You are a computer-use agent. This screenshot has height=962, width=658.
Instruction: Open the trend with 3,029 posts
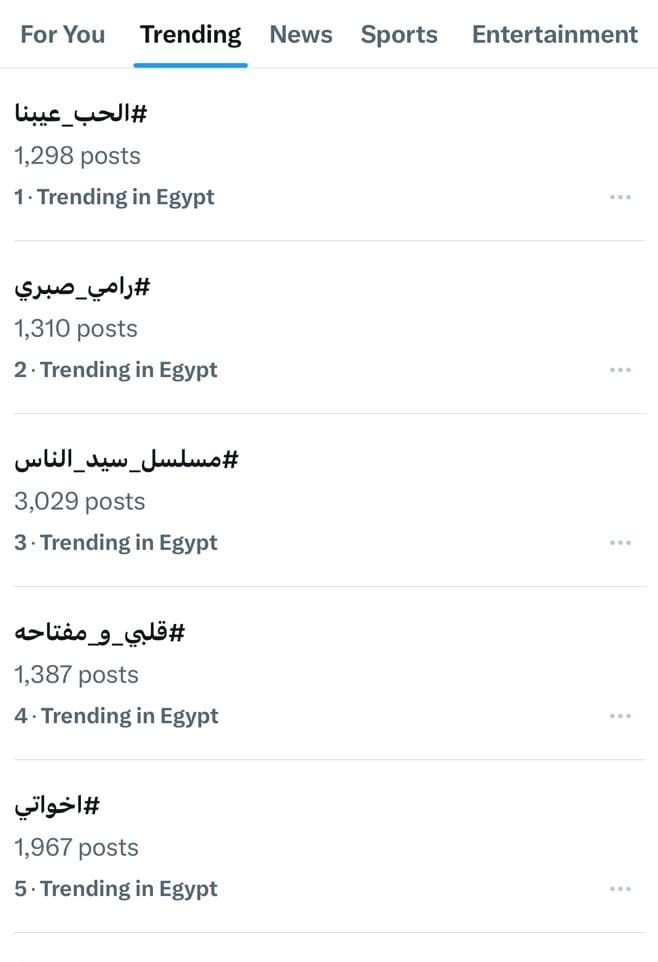126,461
